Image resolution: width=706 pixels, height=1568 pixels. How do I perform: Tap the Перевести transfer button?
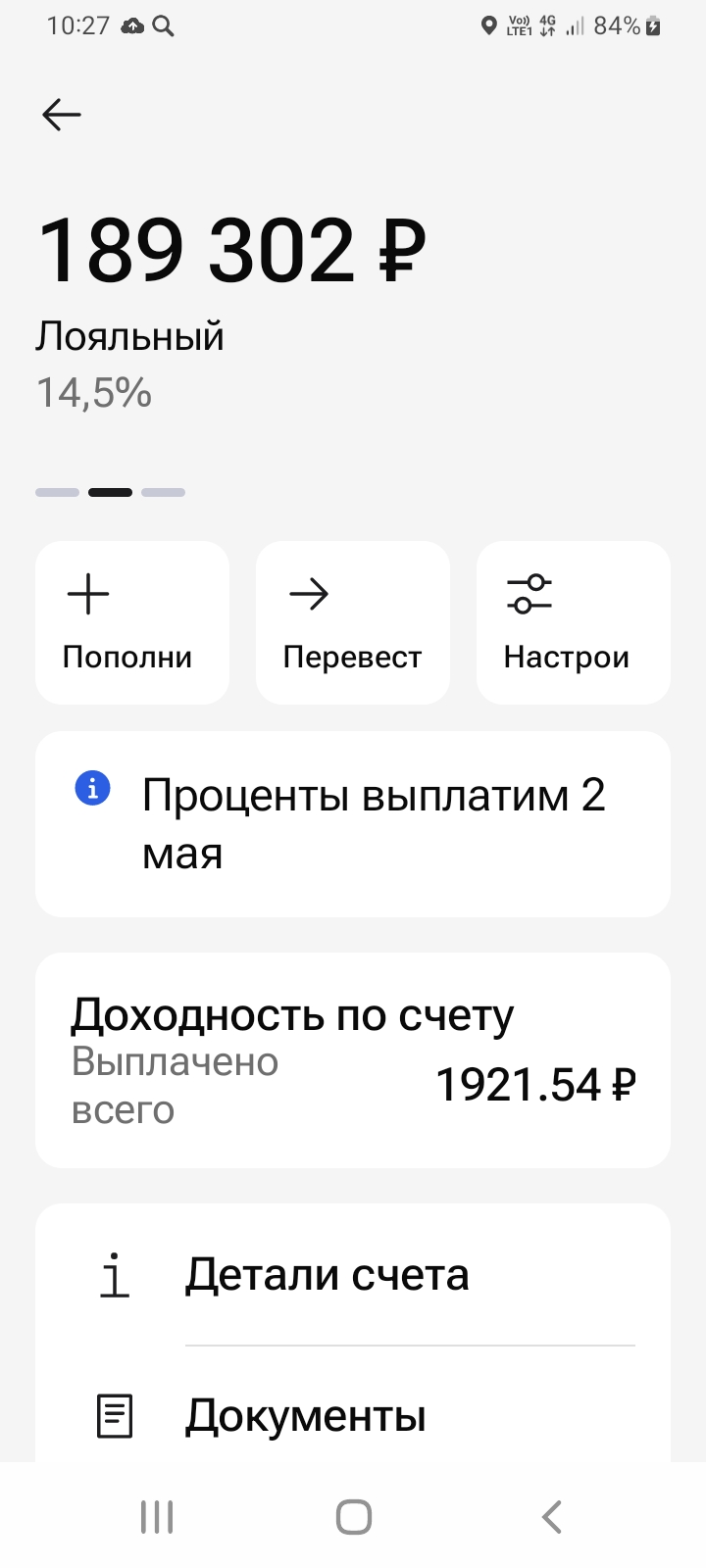pos(352,622)
